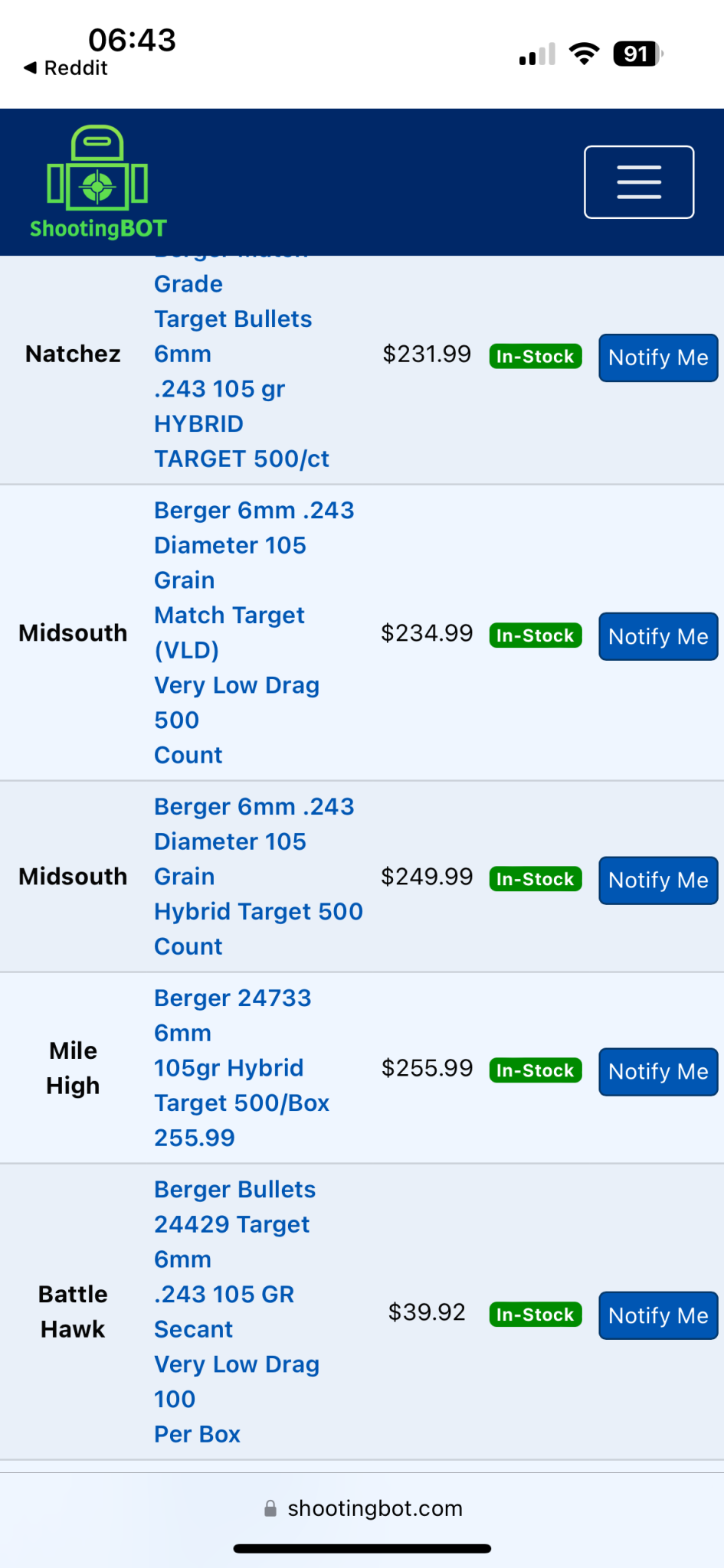Tap Notify Me for Midsouth $249.99 listing
The width and height of the screenshot is (724, 1568).
click(x=658, y=880)
